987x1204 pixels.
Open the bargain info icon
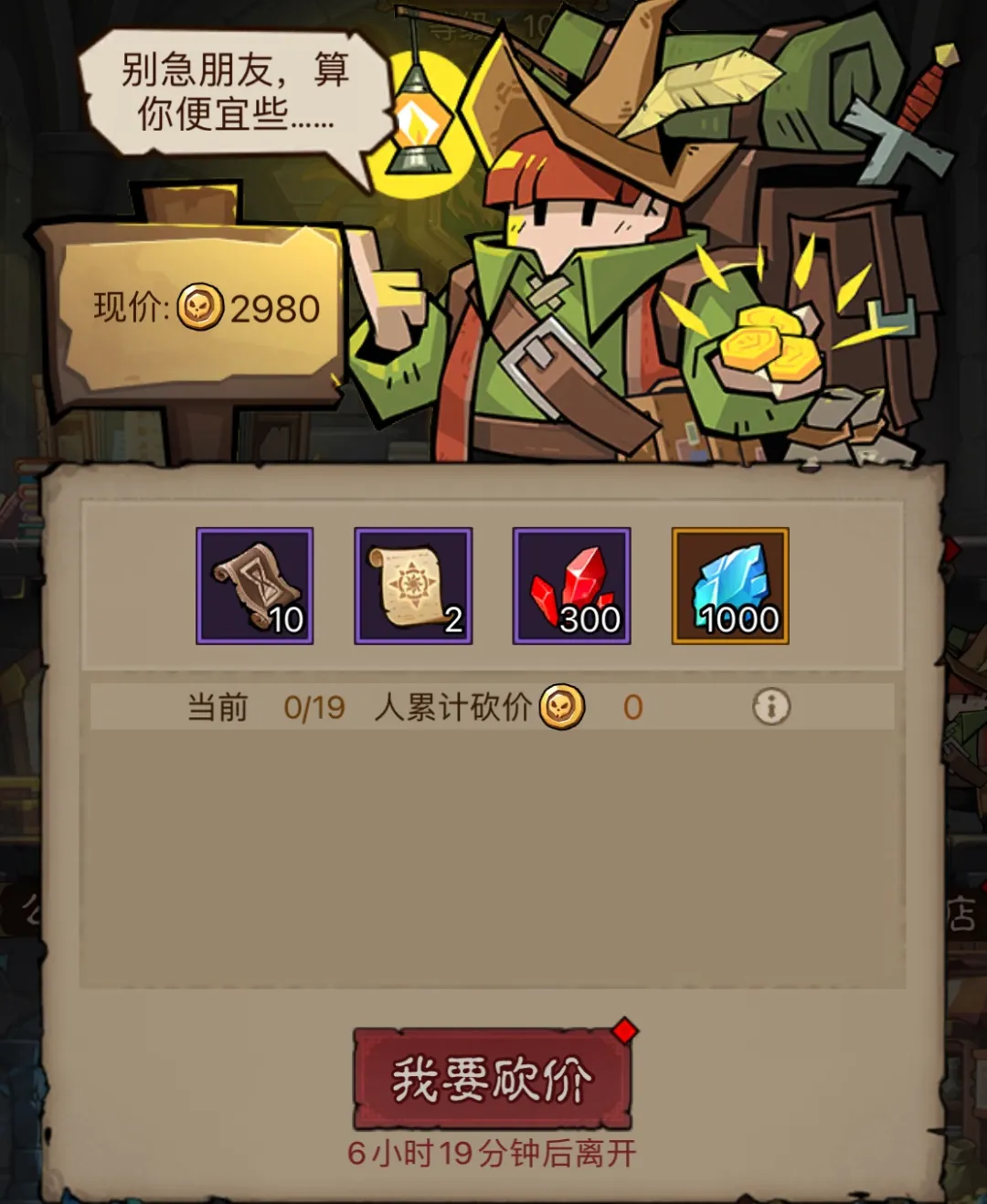[770, 707]
